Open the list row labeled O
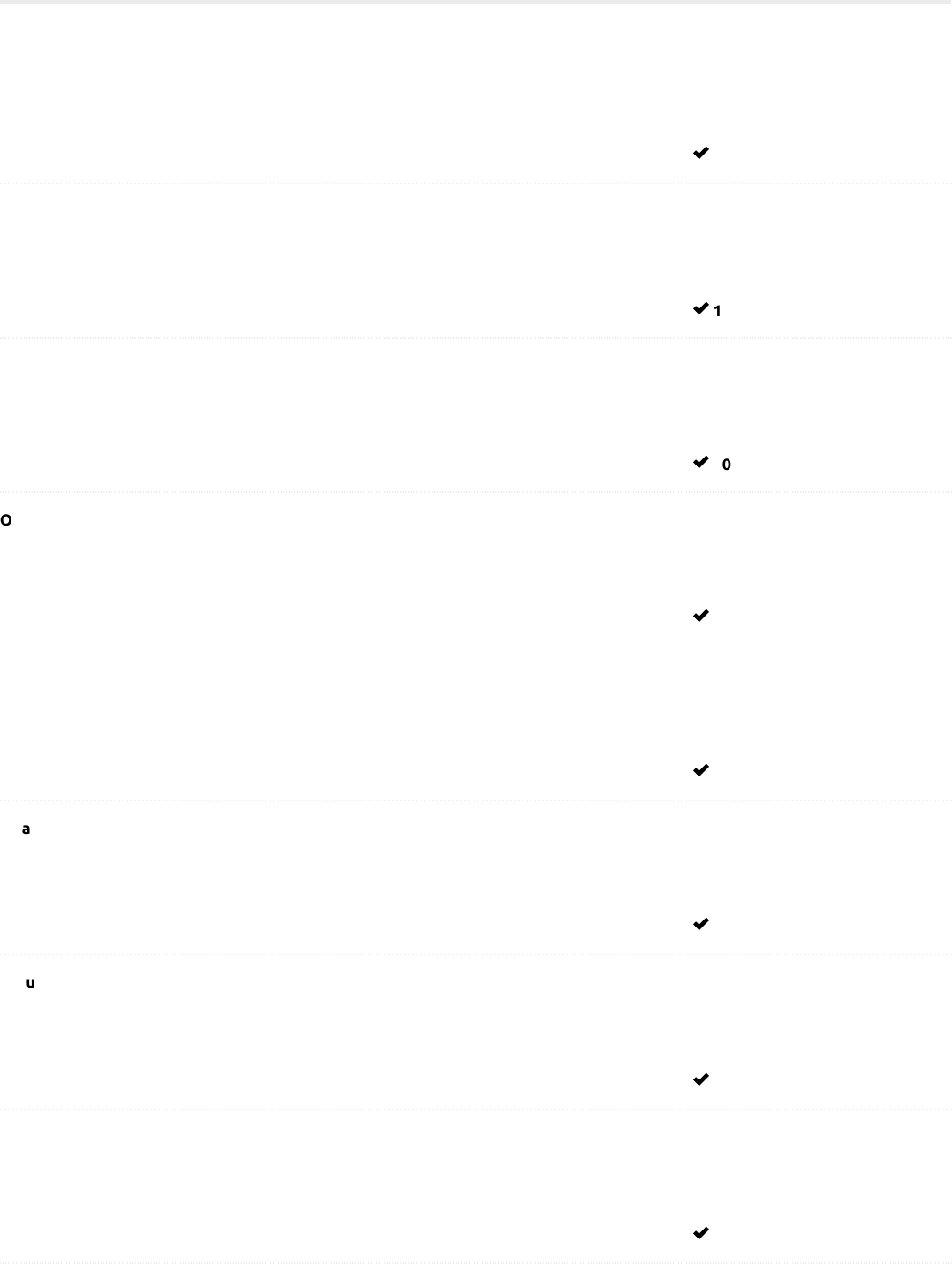This screenshot has width=952, height=1264. coord(7,520)
